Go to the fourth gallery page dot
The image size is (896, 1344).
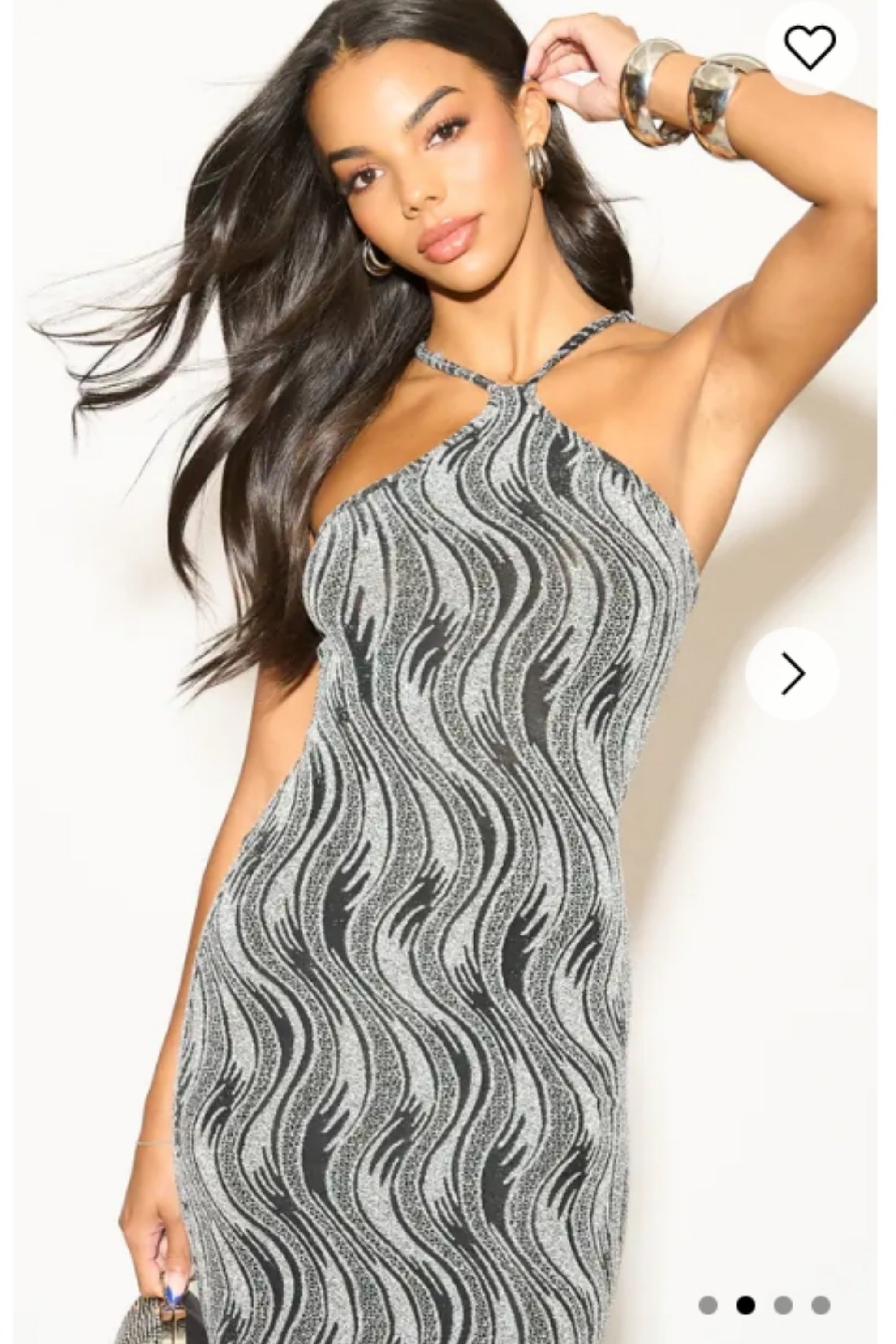(821, 1301)
